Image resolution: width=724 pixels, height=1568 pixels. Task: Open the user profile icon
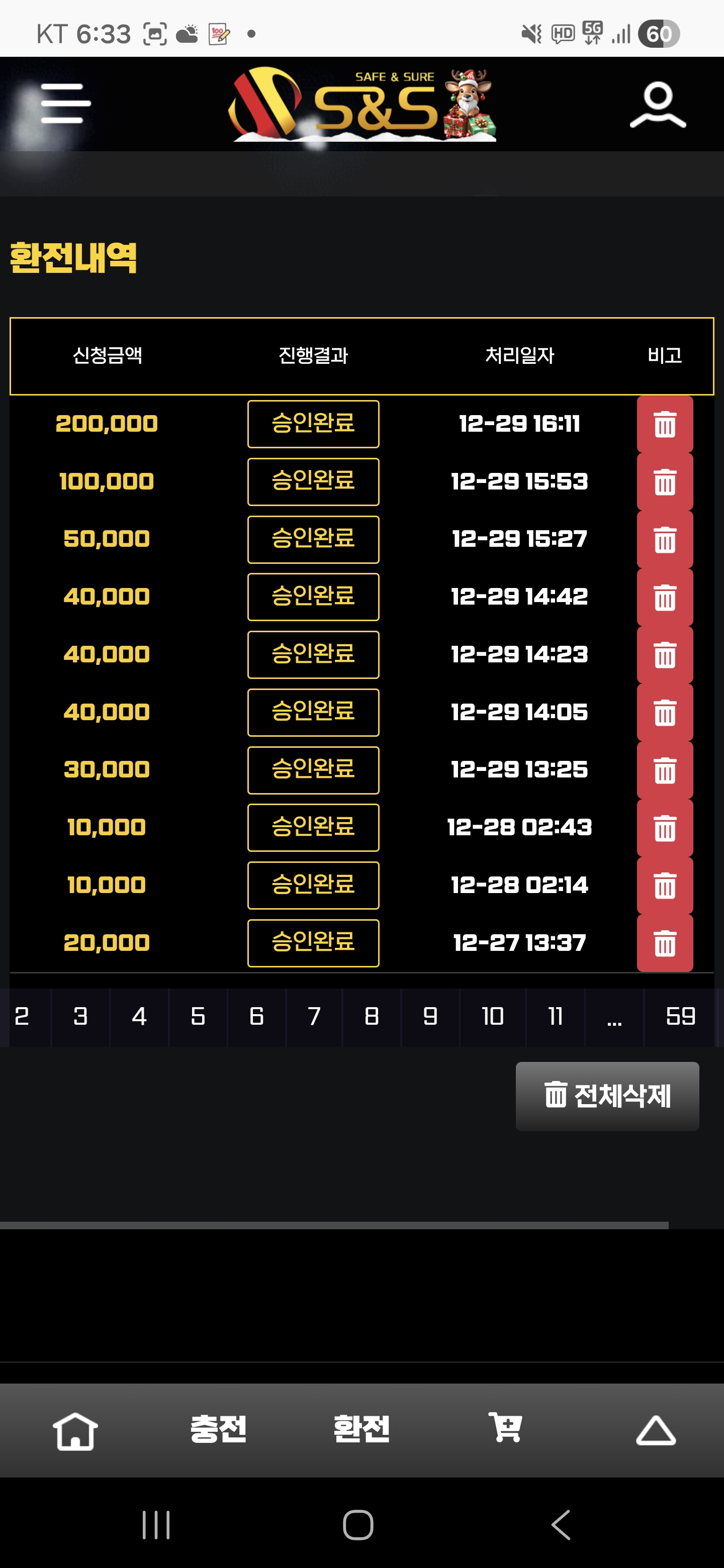pos(658,105)
